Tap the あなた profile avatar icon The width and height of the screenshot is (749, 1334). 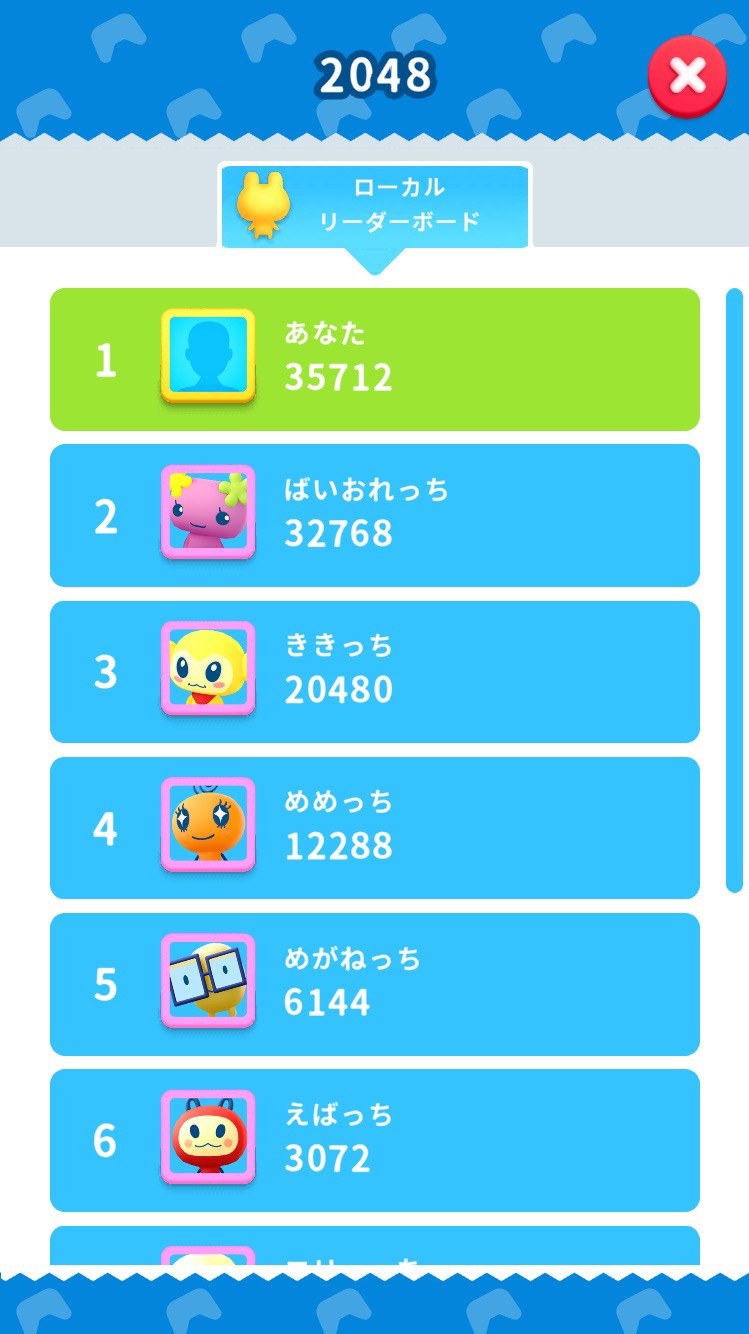(x=207, y=358)
